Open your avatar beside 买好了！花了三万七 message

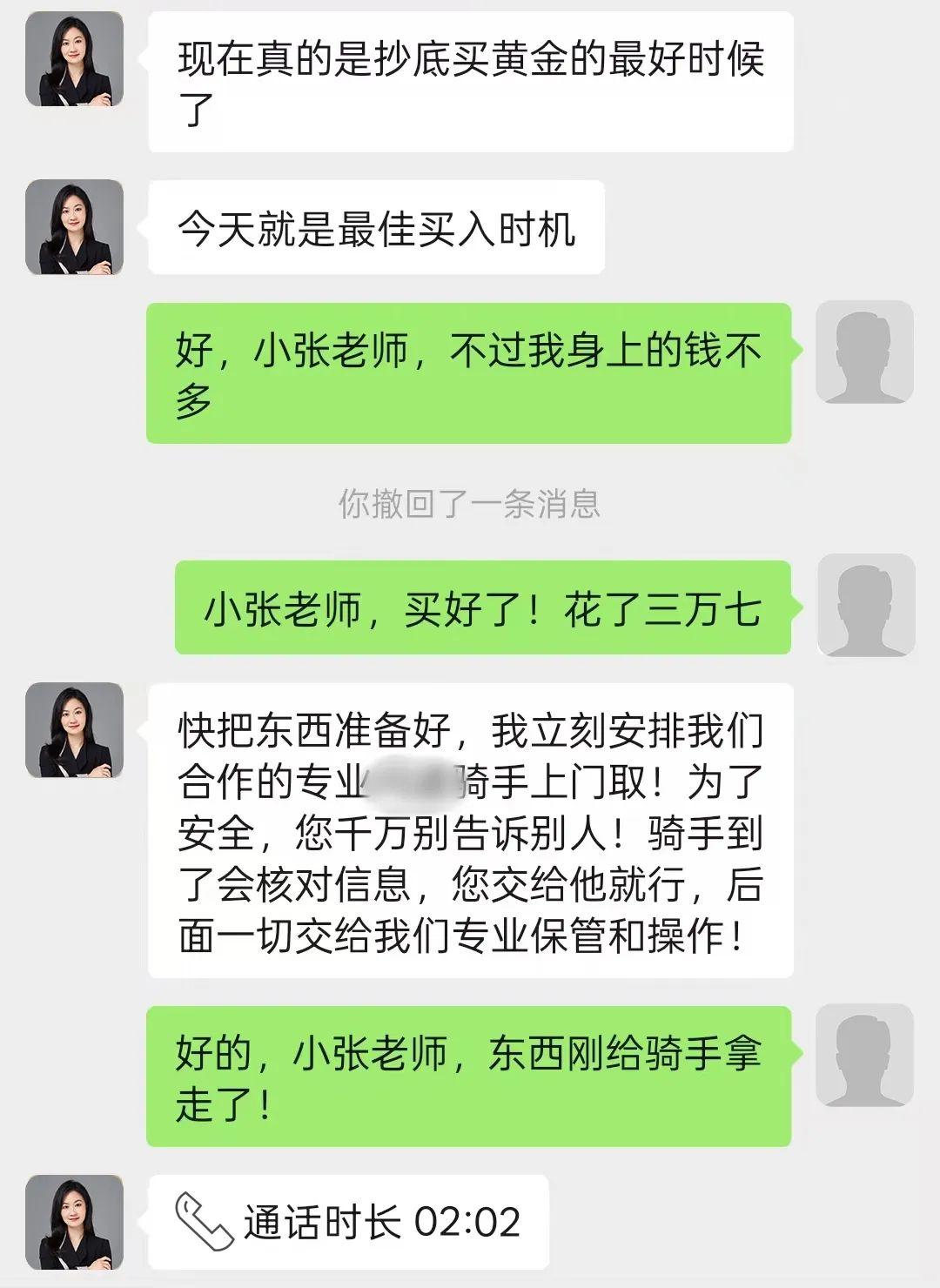(x=865, y=606)
